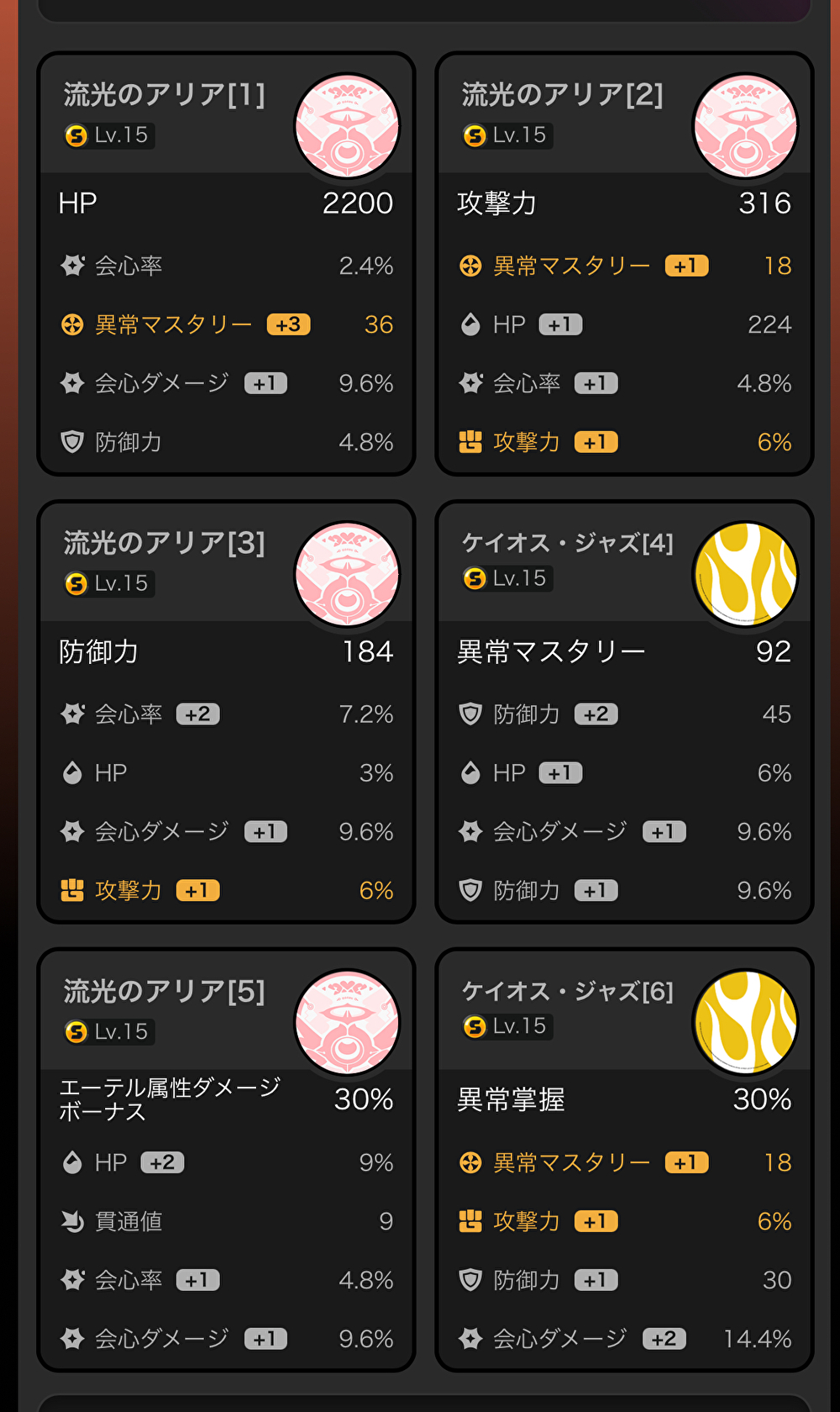
Task: Show the ケイオス・ジャズ[6] disc details
Action: [x=624, y=1160]
